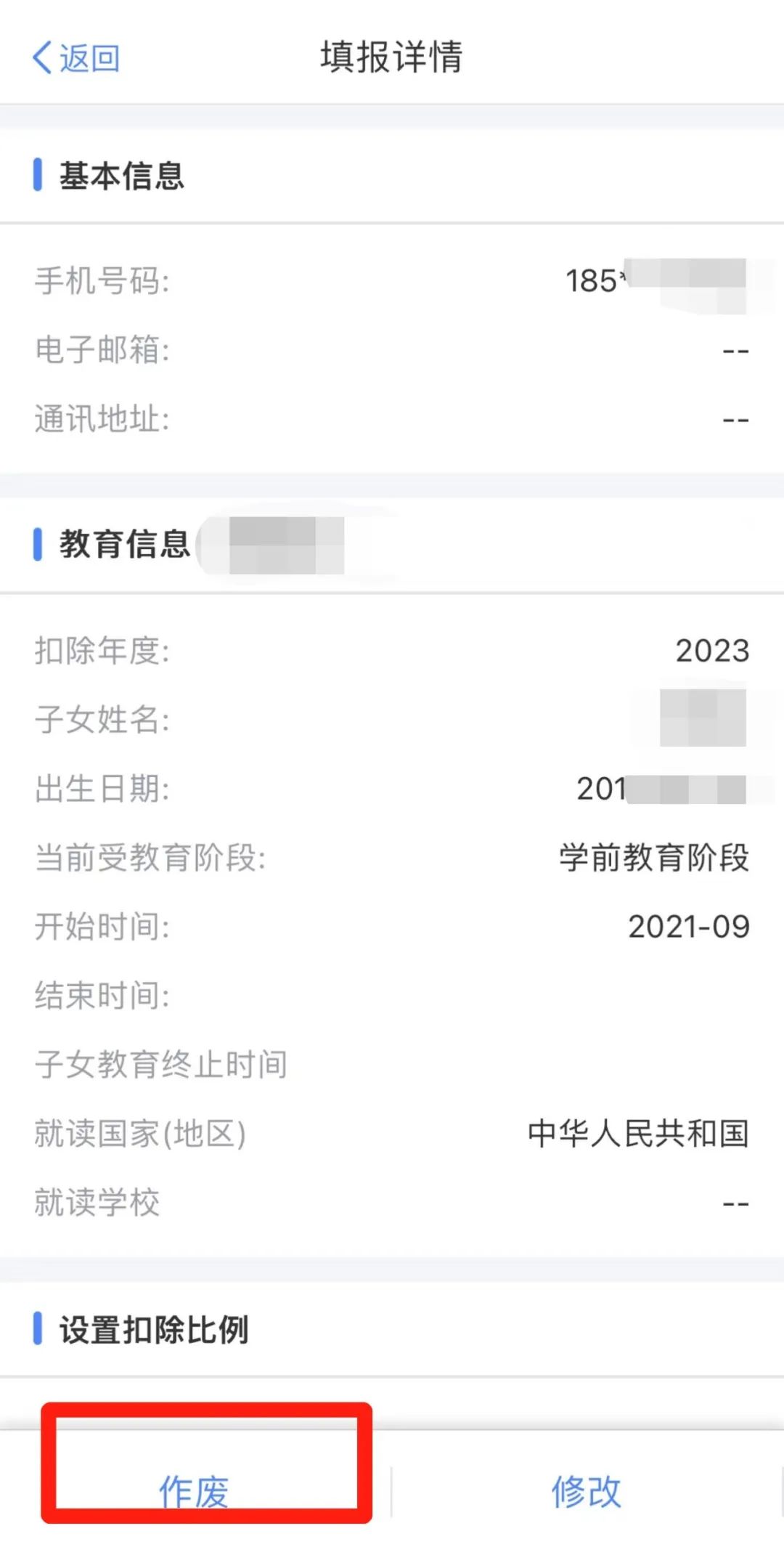This screenshot has width=784, height=1547.
Task: Tap 作废 to void this declaration
Action: (194, 1492)
